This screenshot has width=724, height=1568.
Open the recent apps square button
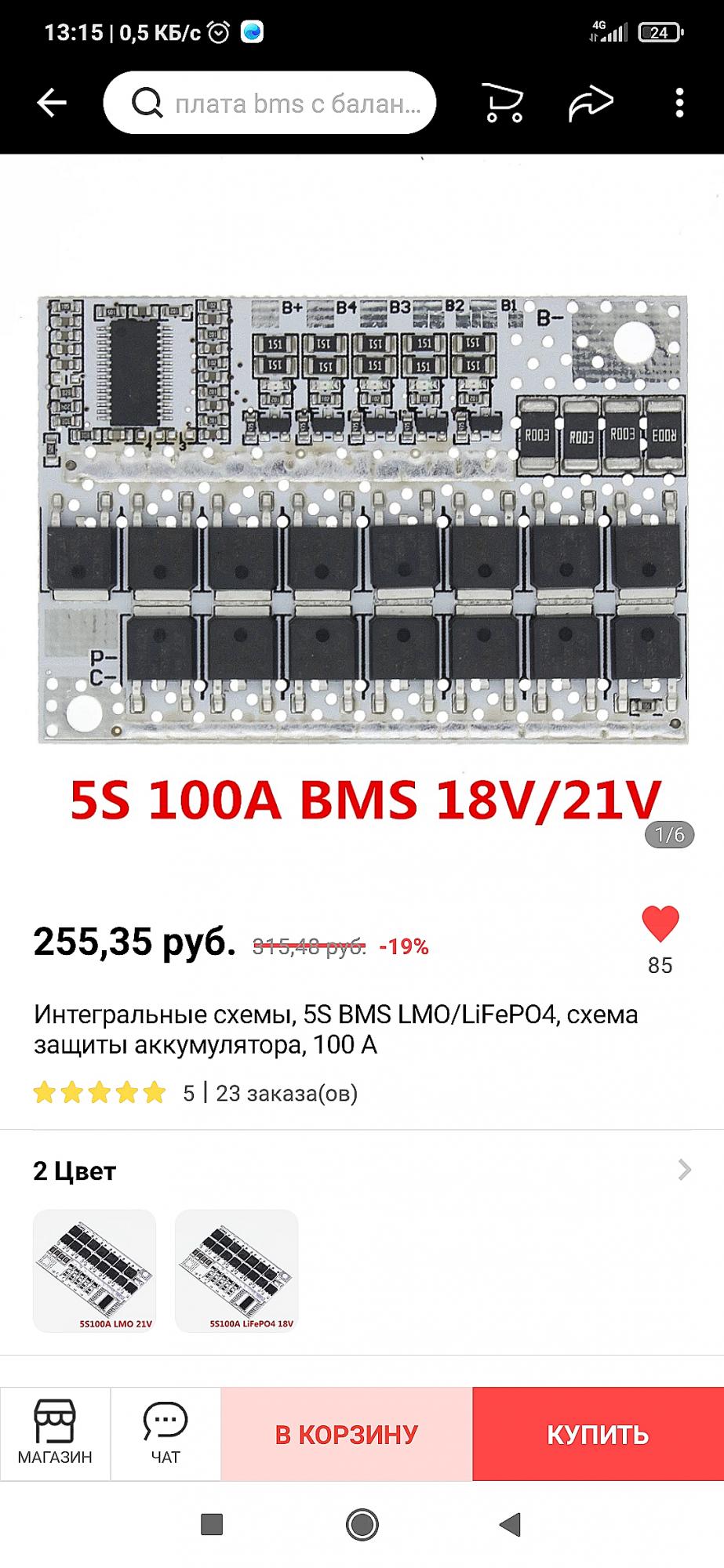click(x=212, y=1525)
